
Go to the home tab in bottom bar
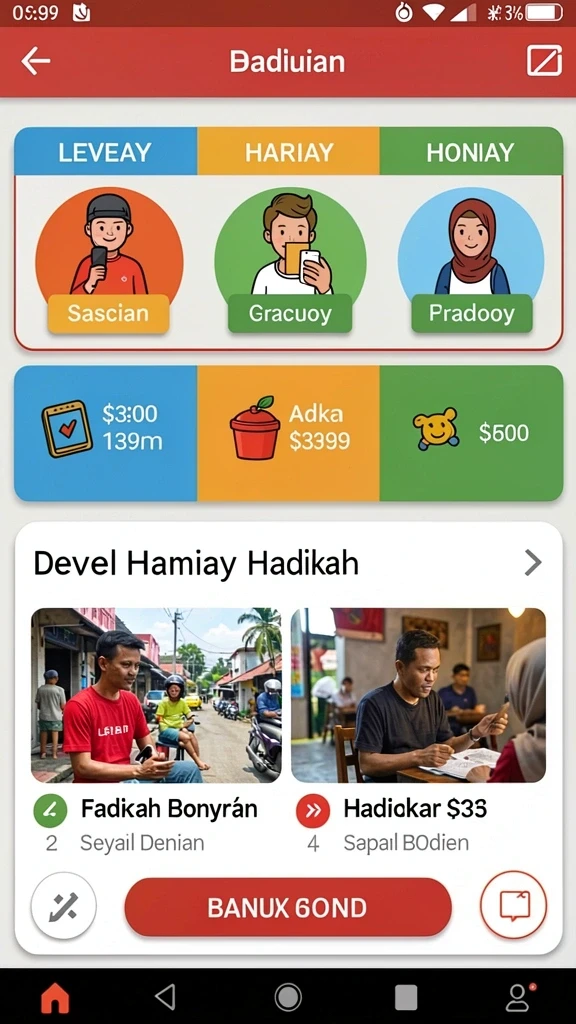click(x=56, y=997)
